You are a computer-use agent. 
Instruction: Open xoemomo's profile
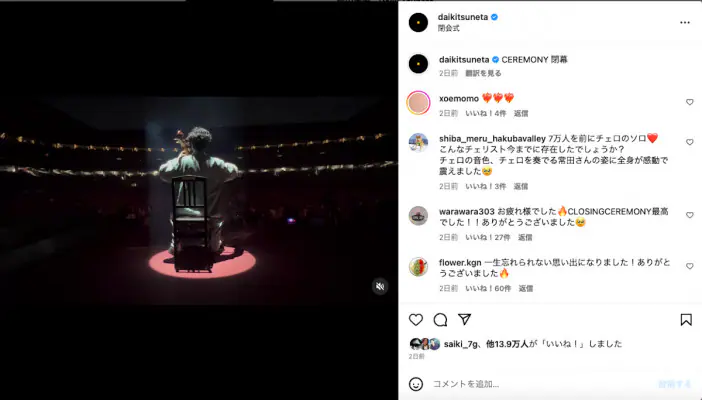click(458, 98)
